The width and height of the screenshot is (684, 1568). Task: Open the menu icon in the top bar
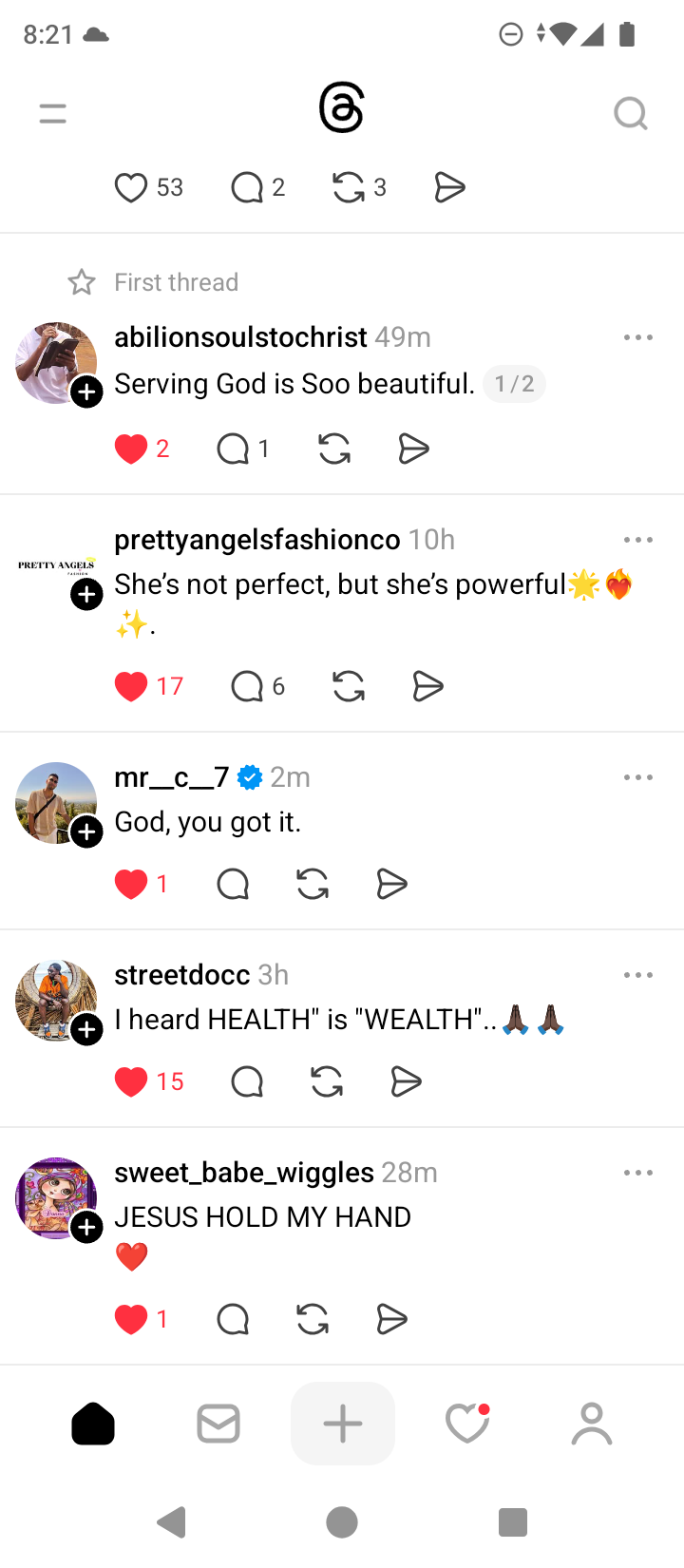[53, 114]
